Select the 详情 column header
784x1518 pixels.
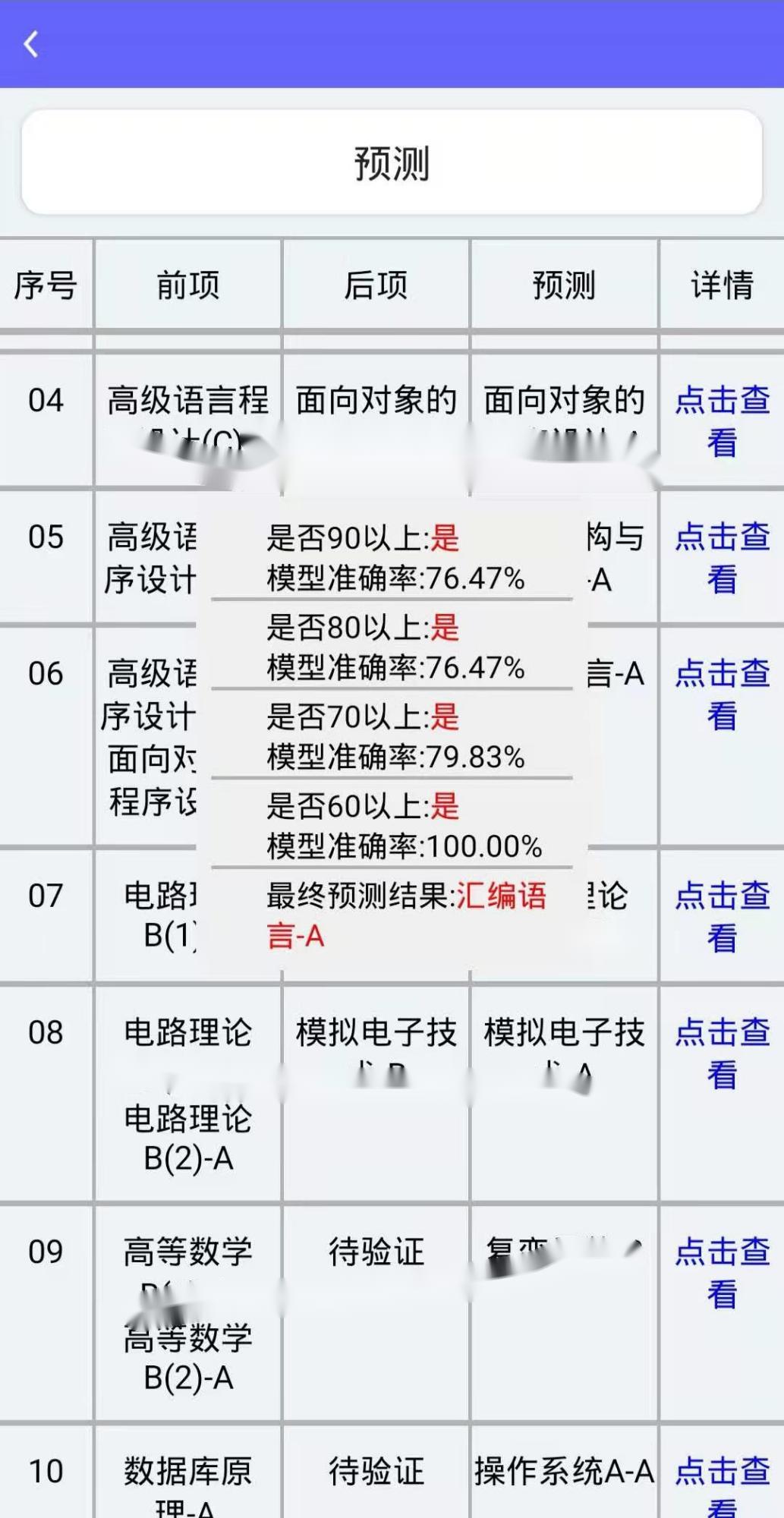coord(722,285)
